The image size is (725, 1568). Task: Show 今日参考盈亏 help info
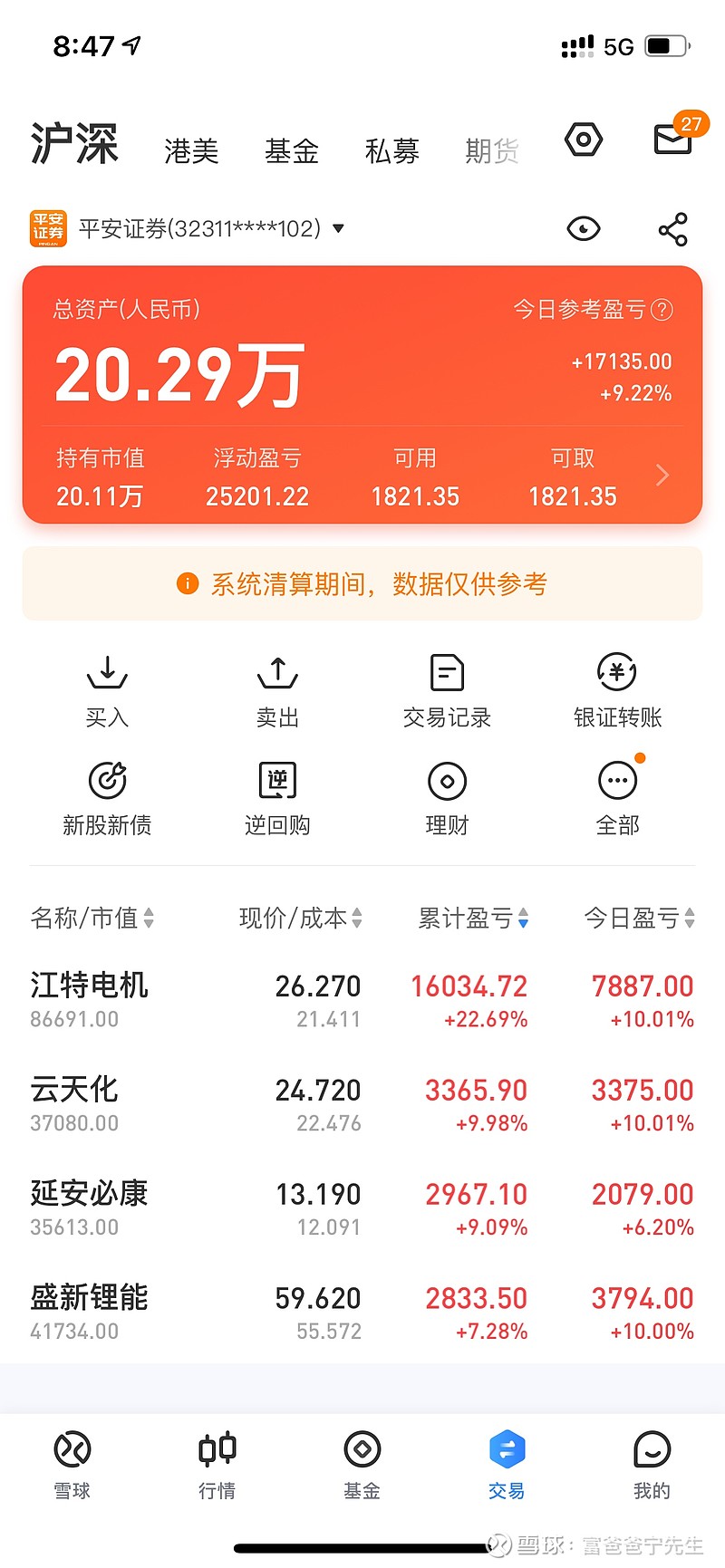click(662, 310)
